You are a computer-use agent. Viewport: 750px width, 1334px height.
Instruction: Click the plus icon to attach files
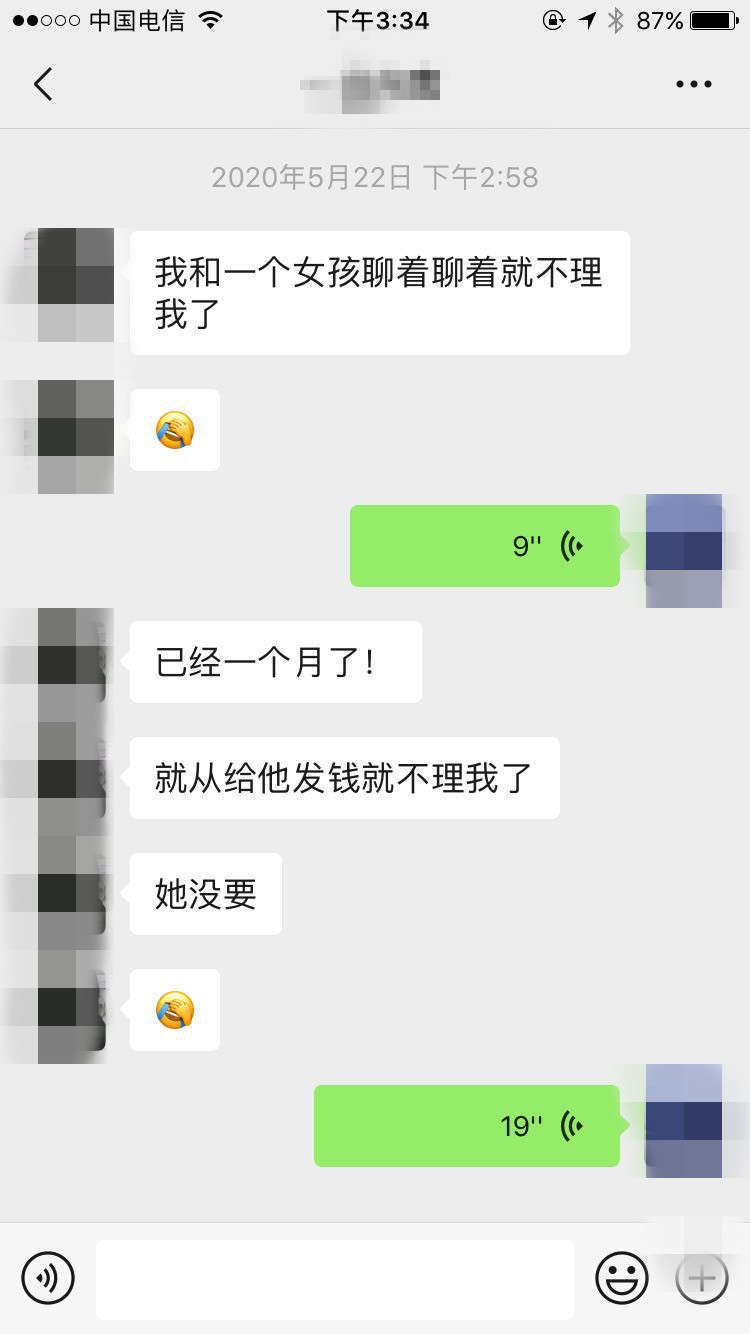click(701, 1277)
